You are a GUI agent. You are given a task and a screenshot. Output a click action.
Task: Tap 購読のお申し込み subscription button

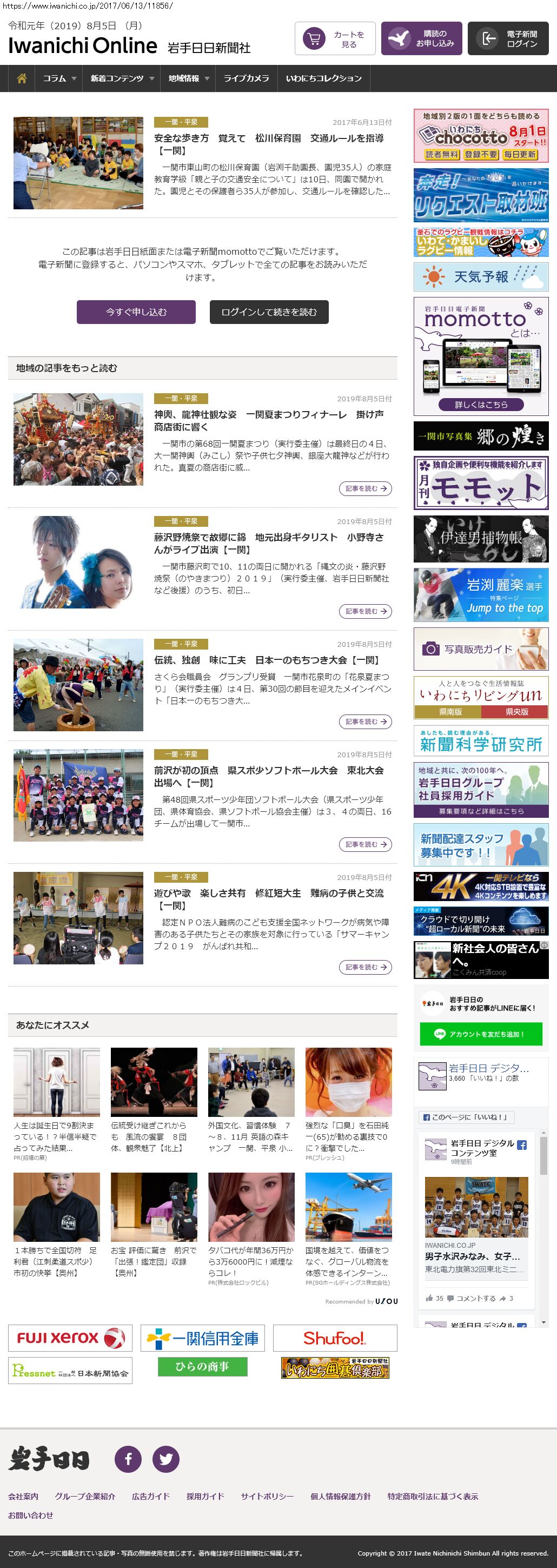click(x=421, y=39)
